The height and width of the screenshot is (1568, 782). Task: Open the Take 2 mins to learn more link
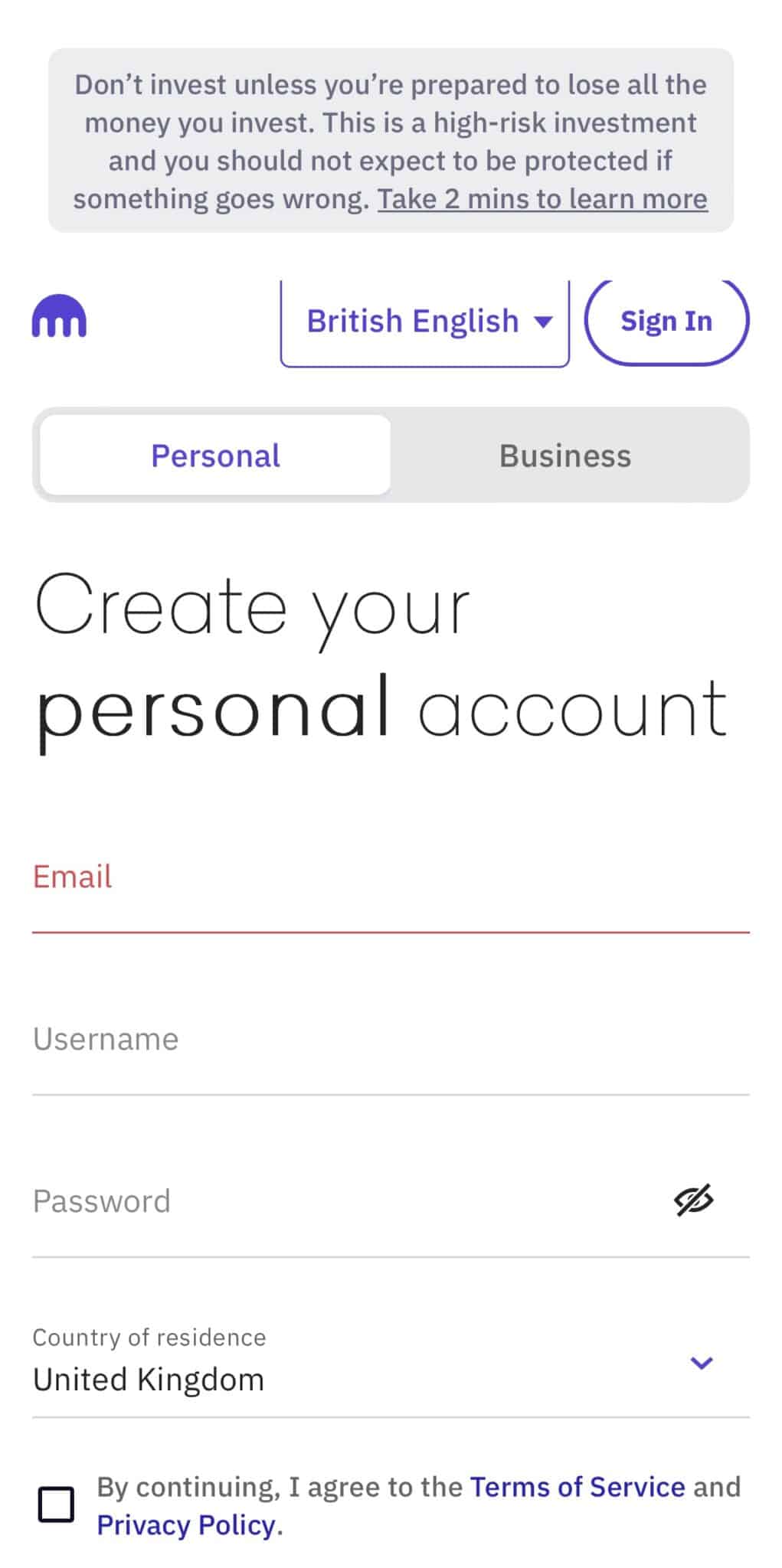point(542,199)
